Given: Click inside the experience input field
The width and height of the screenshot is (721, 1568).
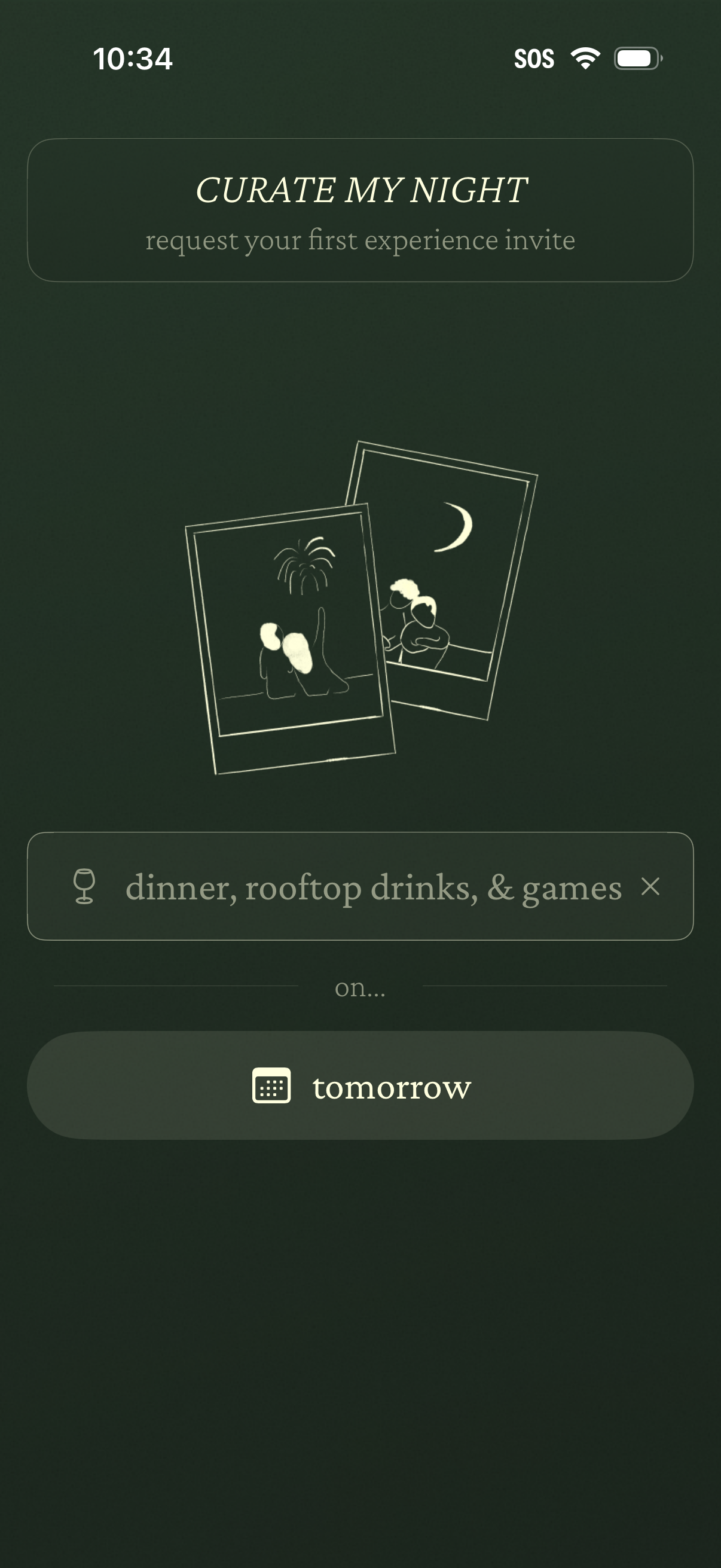Looking at the screenshot, I should 360,888.
